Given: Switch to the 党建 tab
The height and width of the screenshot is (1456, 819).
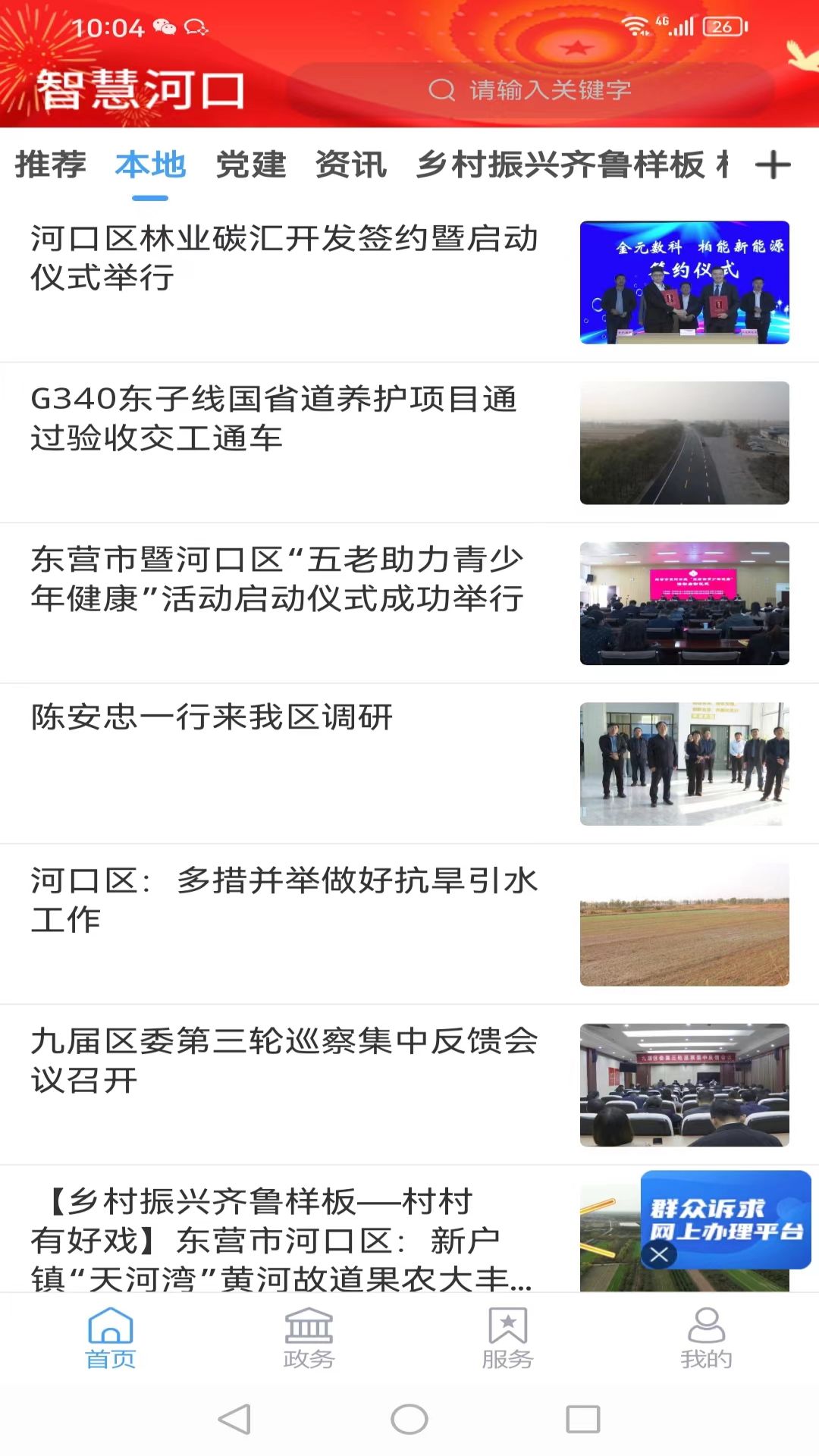Looking at the screenshot, I should [x=250, y=165].
